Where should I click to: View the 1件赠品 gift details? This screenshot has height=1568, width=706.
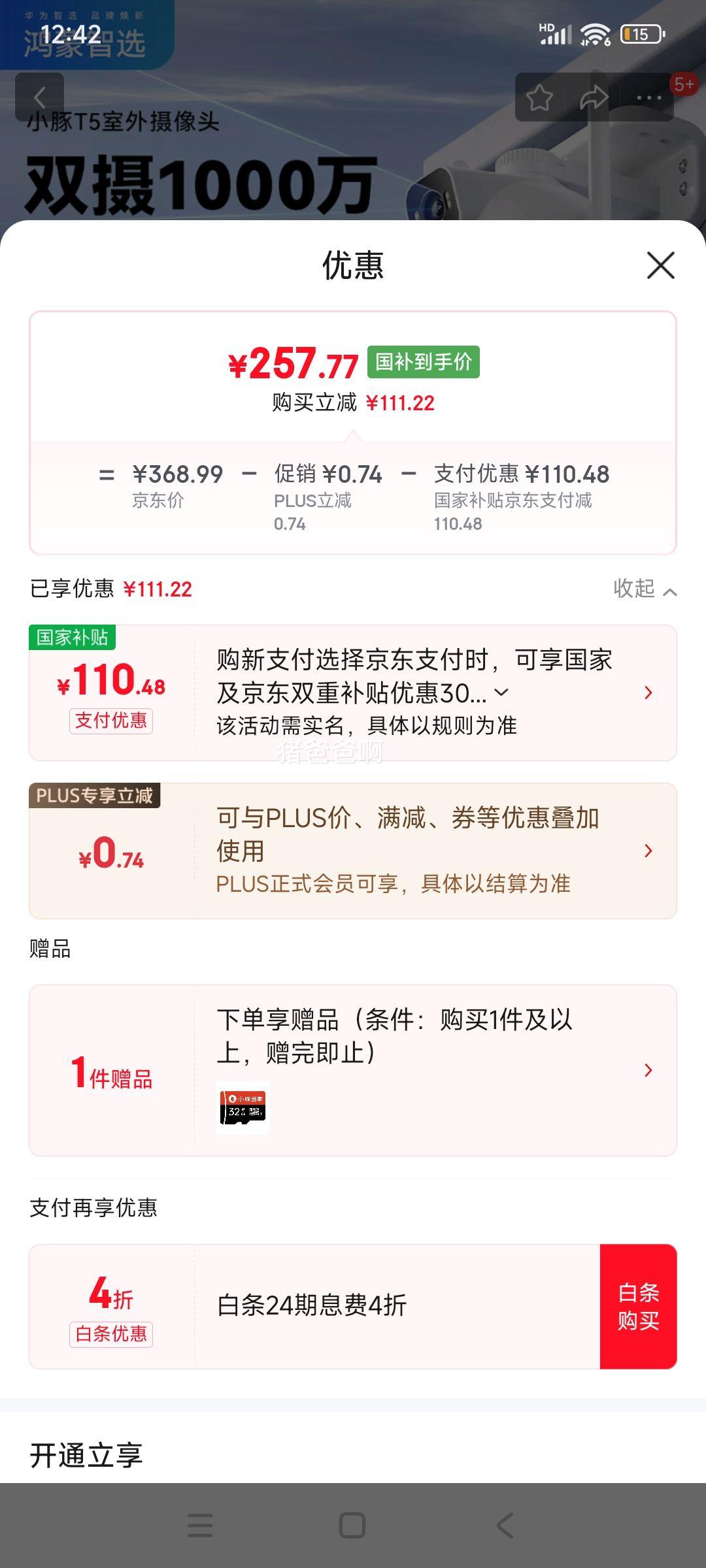353,1070
